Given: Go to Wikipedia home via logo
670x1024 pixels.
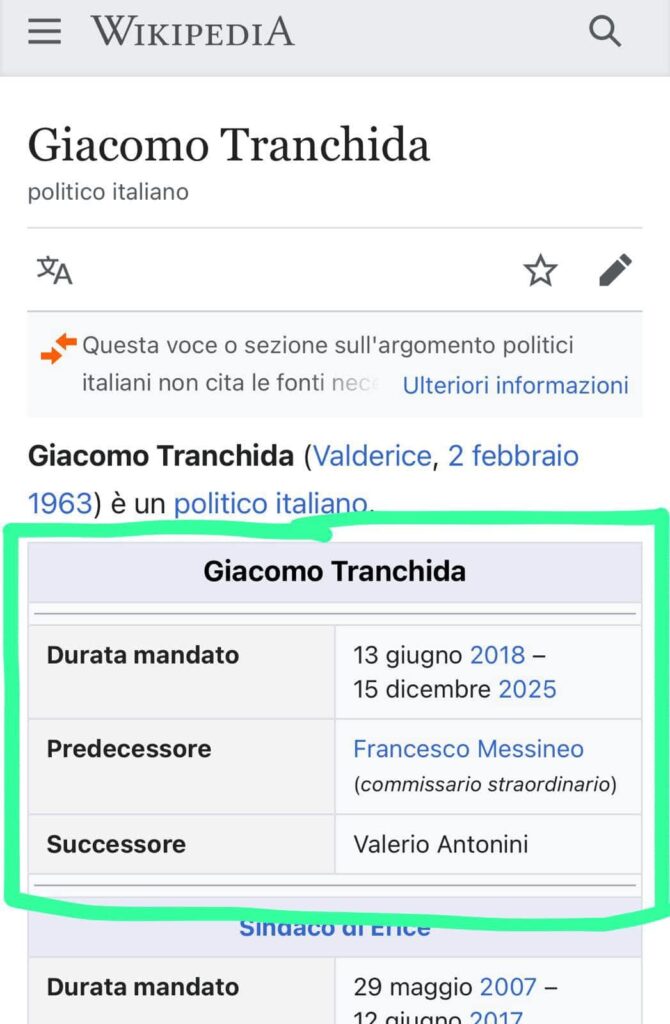Looking at the screenshot, I should click(x=193, y=32).
